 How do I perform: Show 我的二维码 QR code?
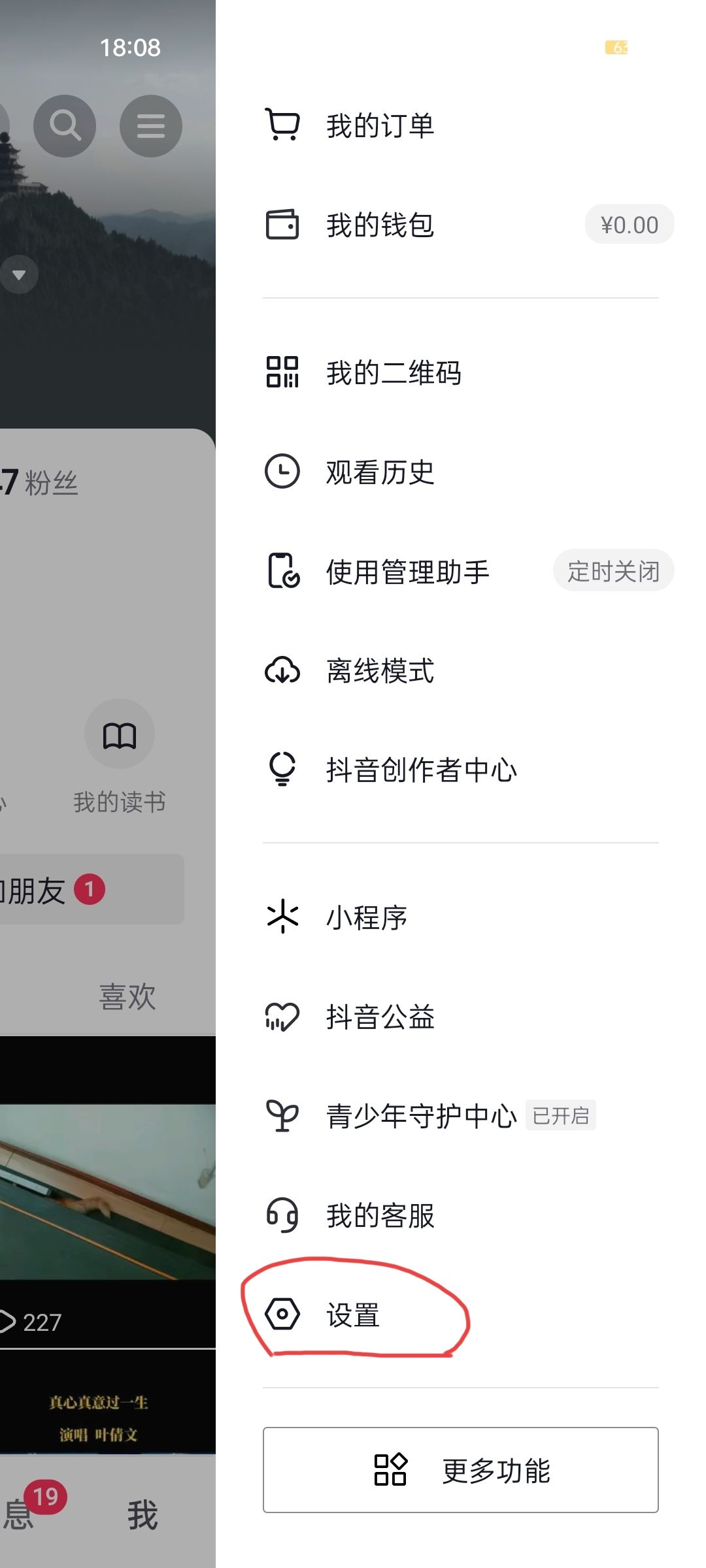(392, 372)
